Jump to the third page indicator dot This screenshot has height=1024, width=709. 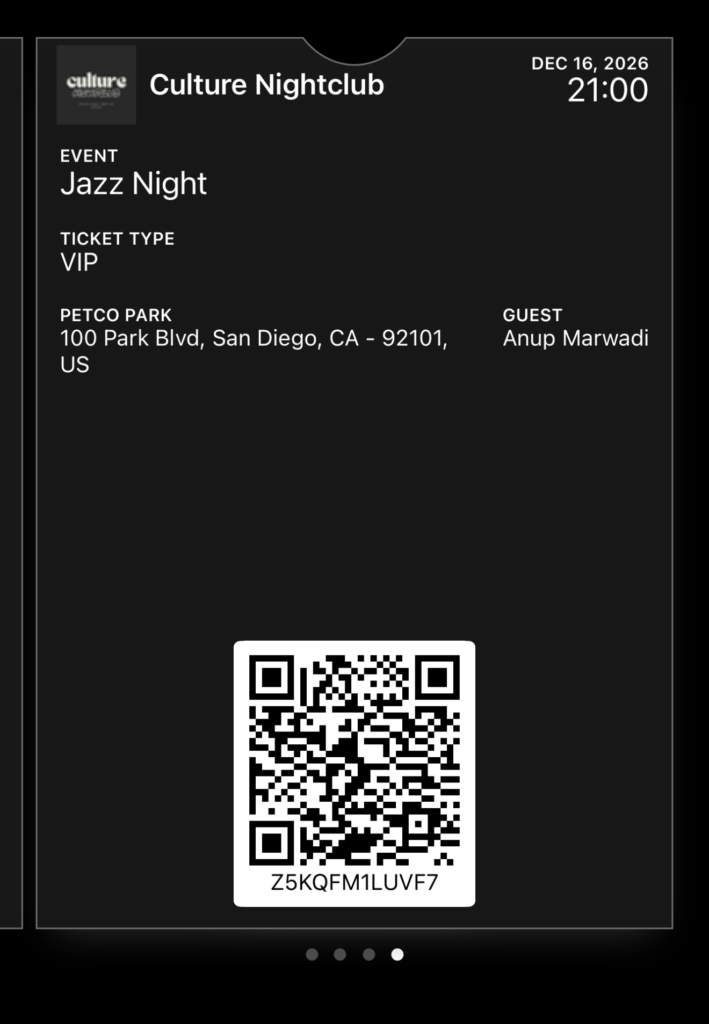click(x=369, y=954)
